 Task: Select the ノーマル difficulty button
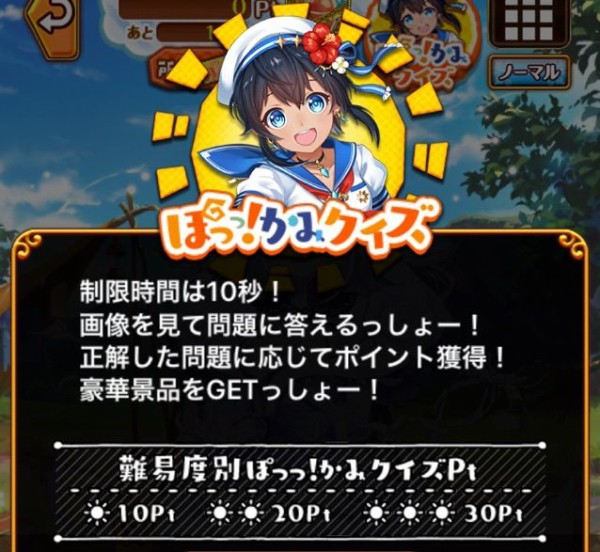pyautogui.click(x=529, y=72)
